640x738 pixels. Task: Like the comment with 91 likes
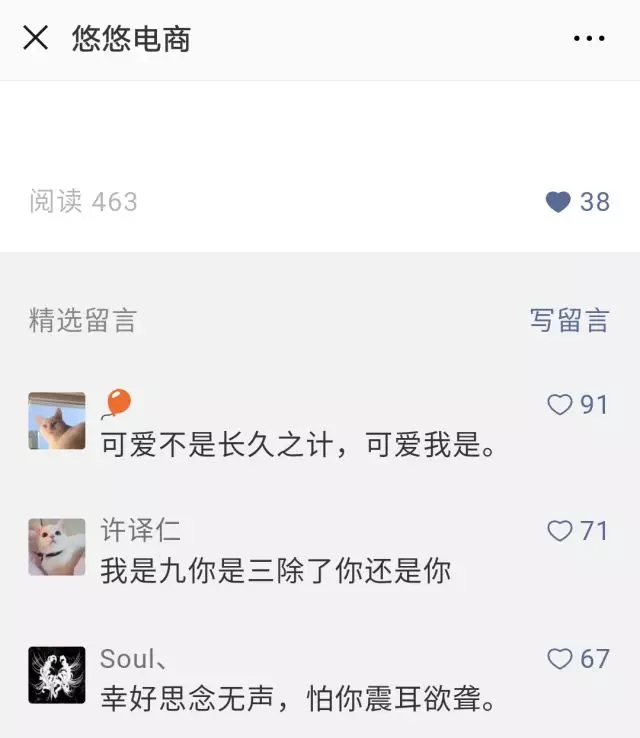559,405
